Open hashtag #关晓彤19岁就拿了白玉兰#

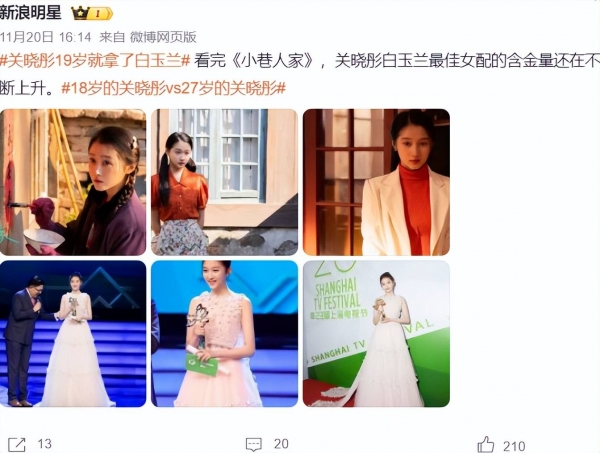[95, 61]
